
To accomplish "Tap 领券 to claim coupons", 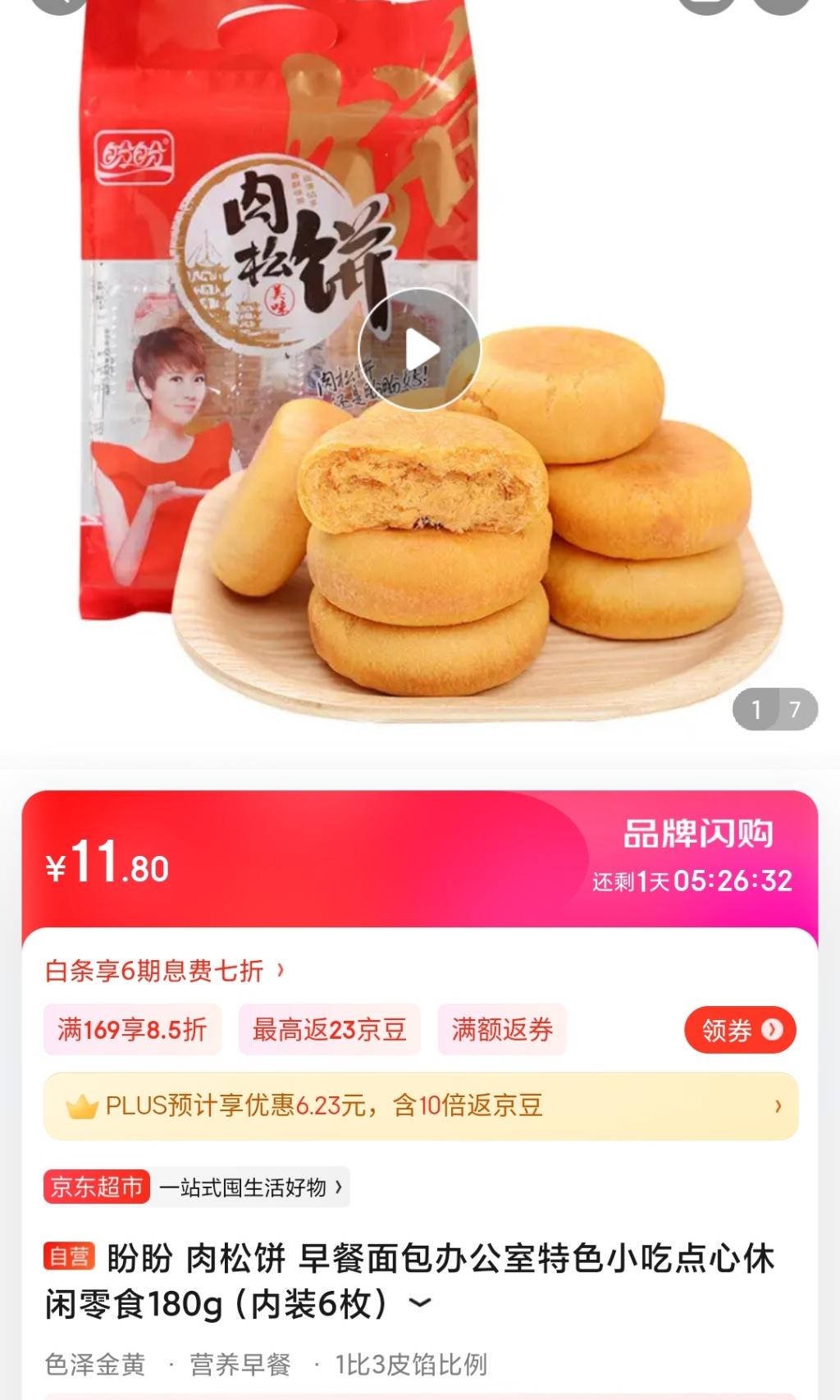I will tap(740, 1029).
